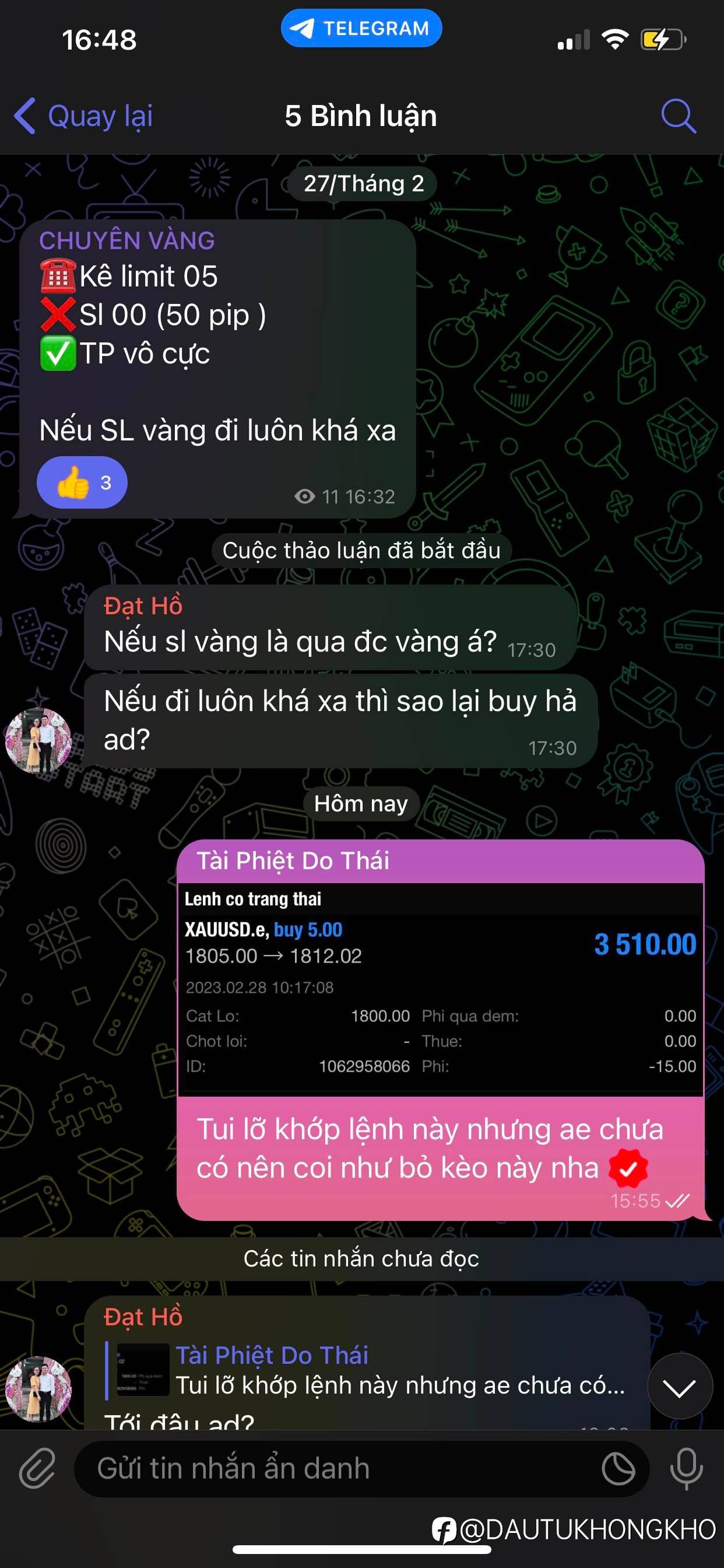Jump to latest messages with down arrow
This screenshot has height=1568, width=724.
(x=679, y=1388)
